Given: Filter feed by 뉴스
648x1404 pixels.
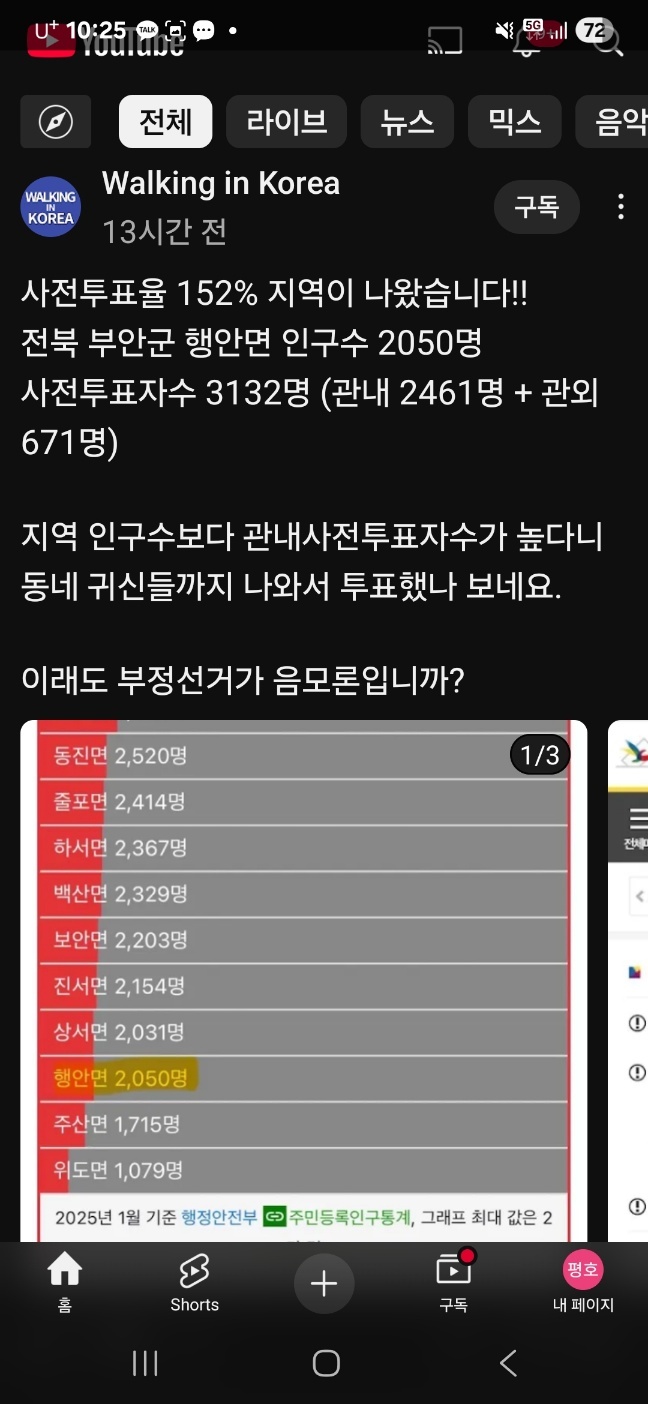Looking at the screenshot, I should tap(407, 122).
